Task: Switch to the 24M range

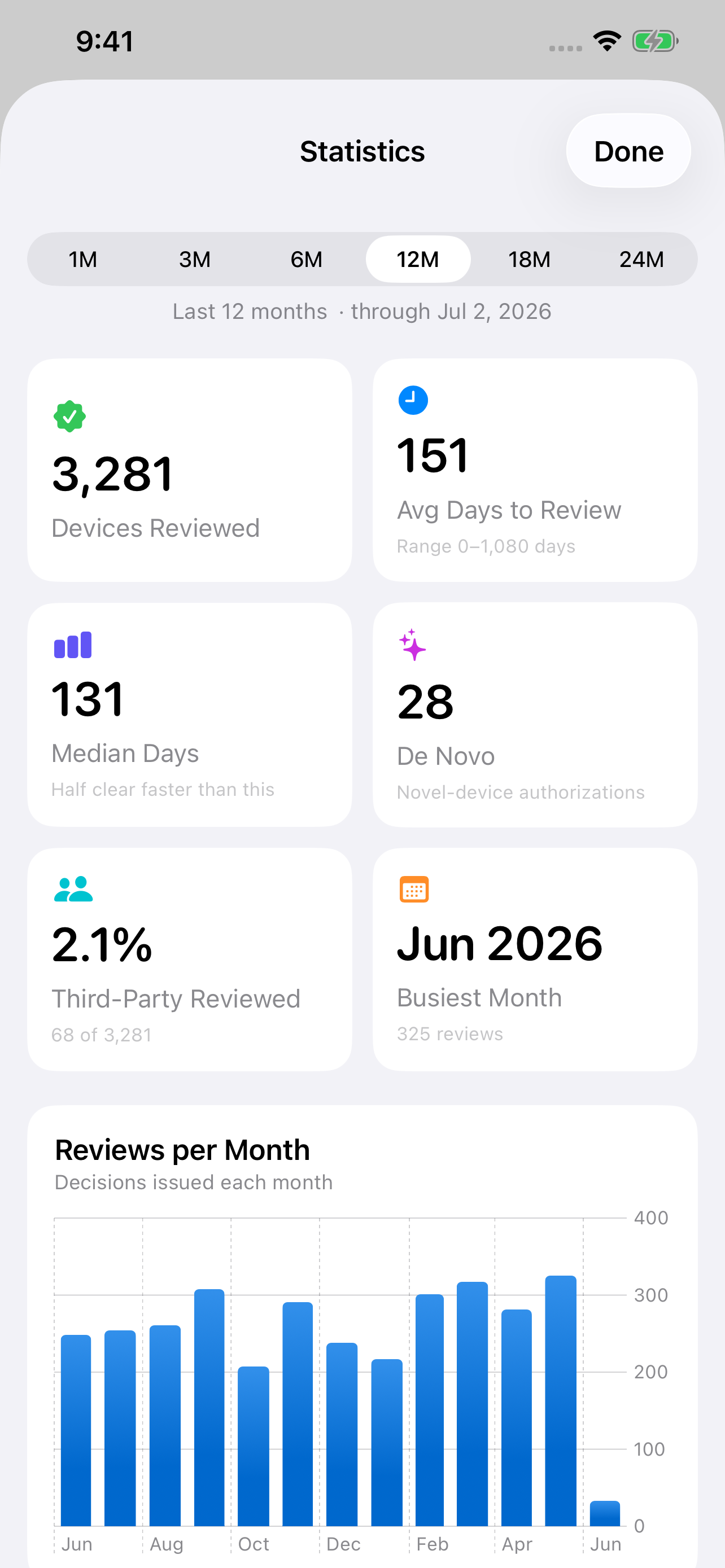Action: 641,259
